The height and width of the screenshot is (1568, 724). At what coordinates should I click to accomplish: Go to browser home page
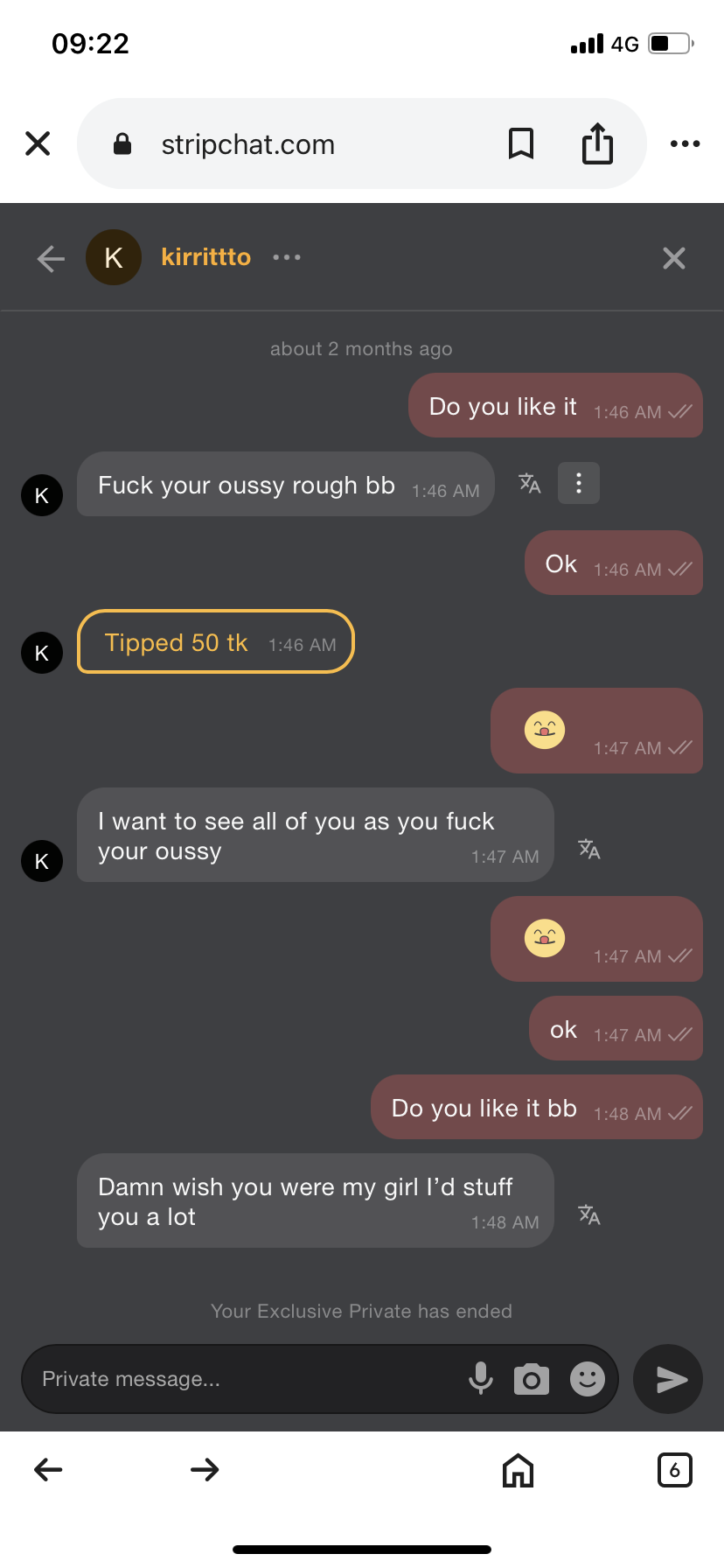(518, 1470)
